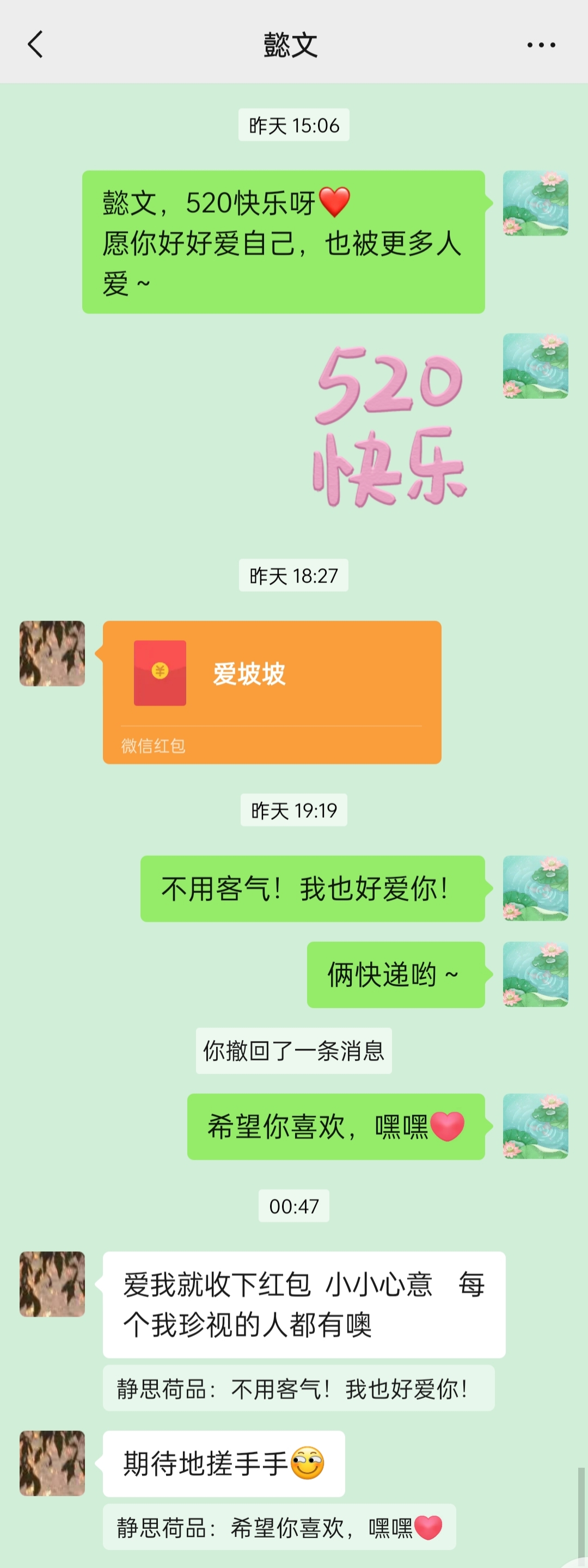Viewport: 588px width, 1568px height.
Task: Tap the quoted reply 希望你喜欢，嘿嘿
Action: click(279, 1527)
